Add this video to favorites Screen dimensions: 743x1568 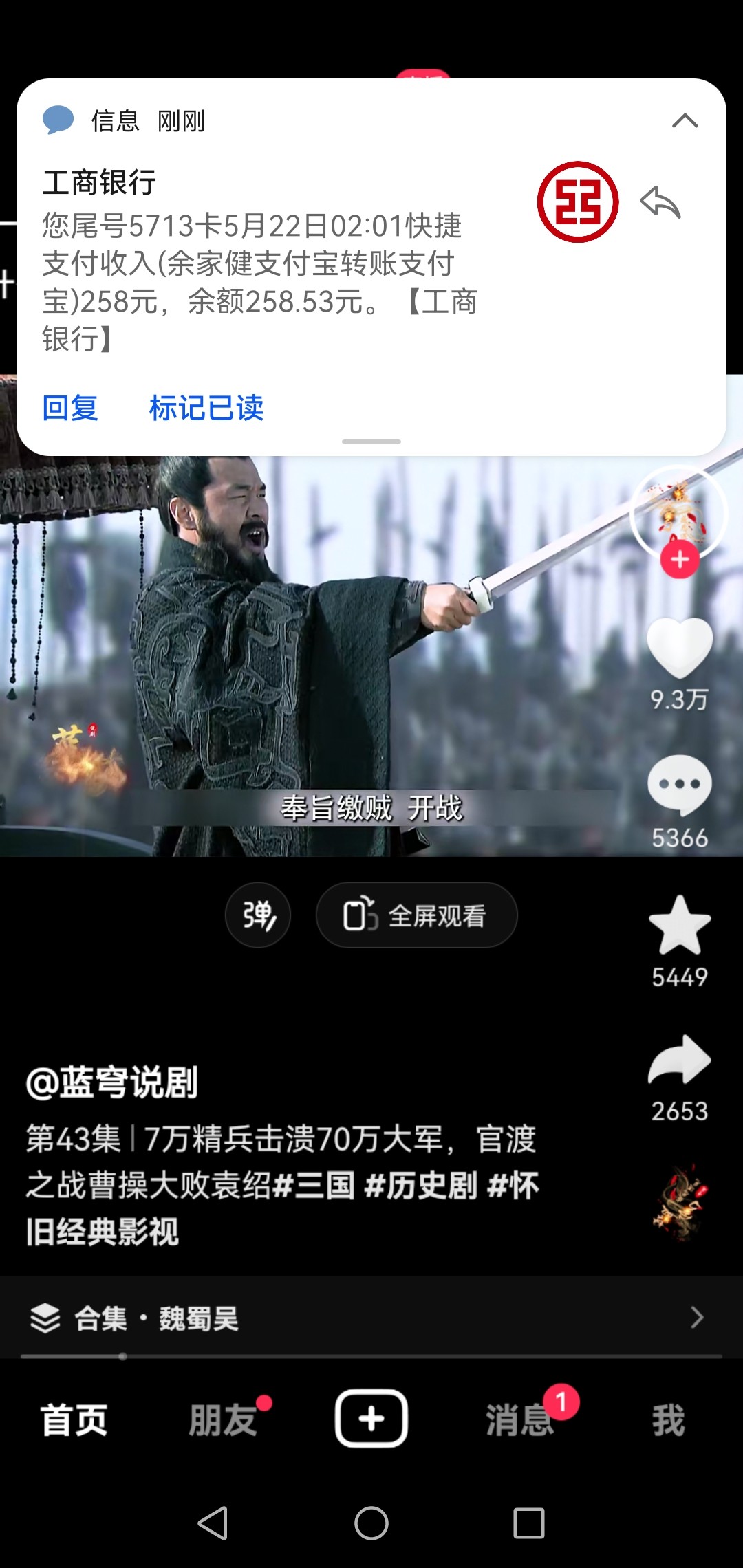pos(680,926)
